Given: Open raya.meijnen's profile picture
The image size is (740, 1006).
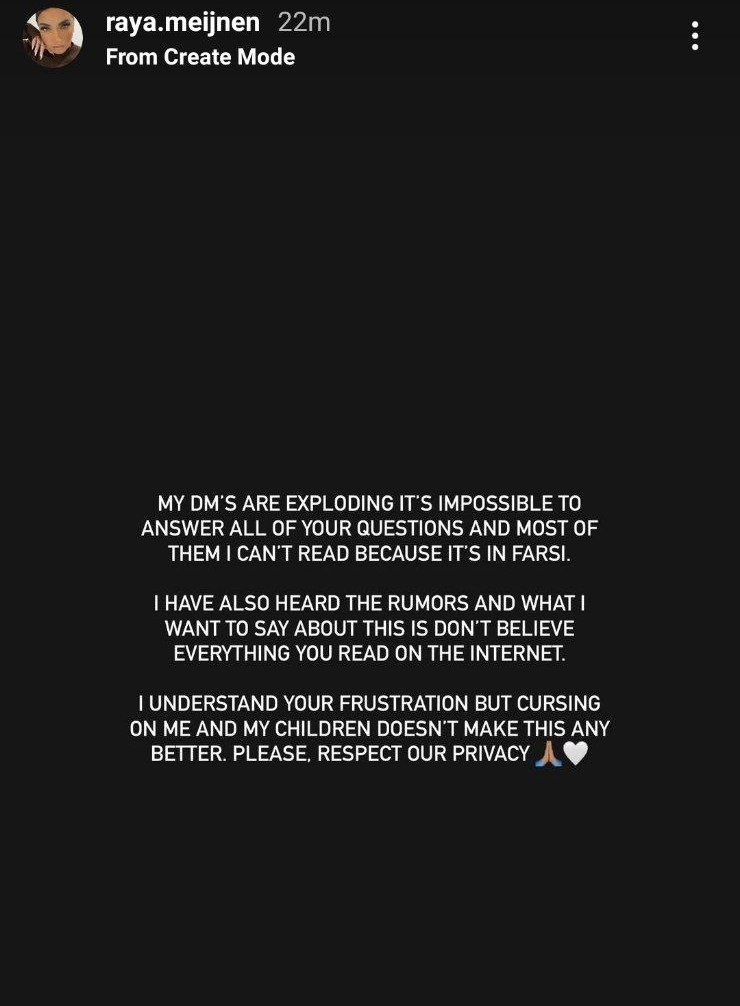Looking at the screenshot, I should [x=52, y=38].
